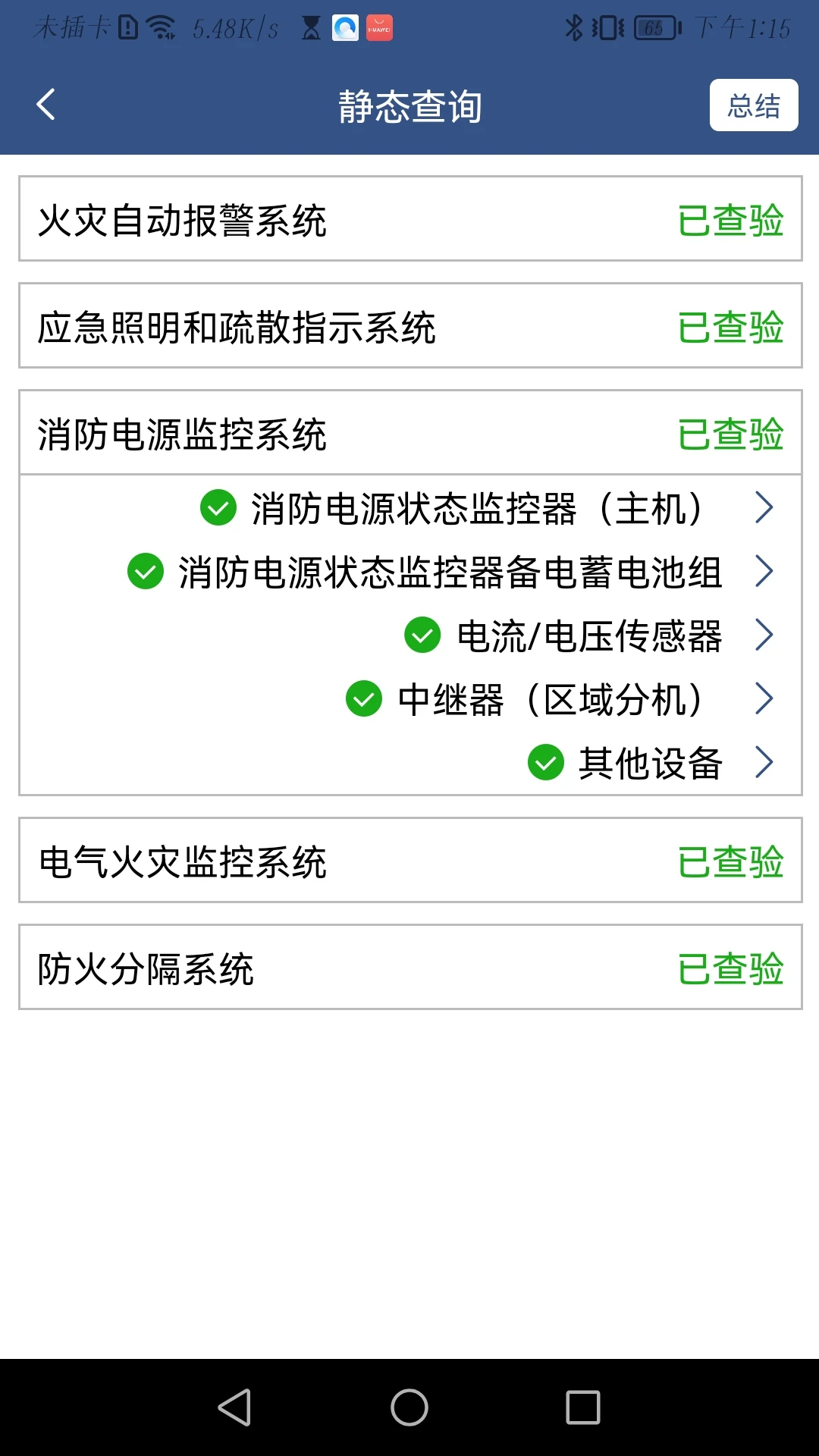Click 已查验 next to 应急照明和疏散指示系统
Image resolution: width=819 pixels, height=1456 pixels.
point(730,327)
